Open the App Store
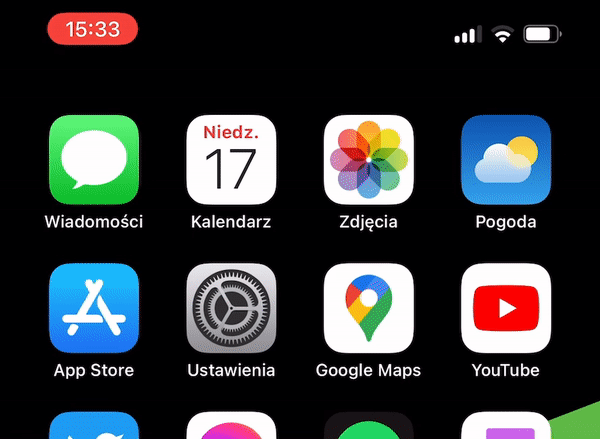 pyautogui.click(x=94, y=308)
